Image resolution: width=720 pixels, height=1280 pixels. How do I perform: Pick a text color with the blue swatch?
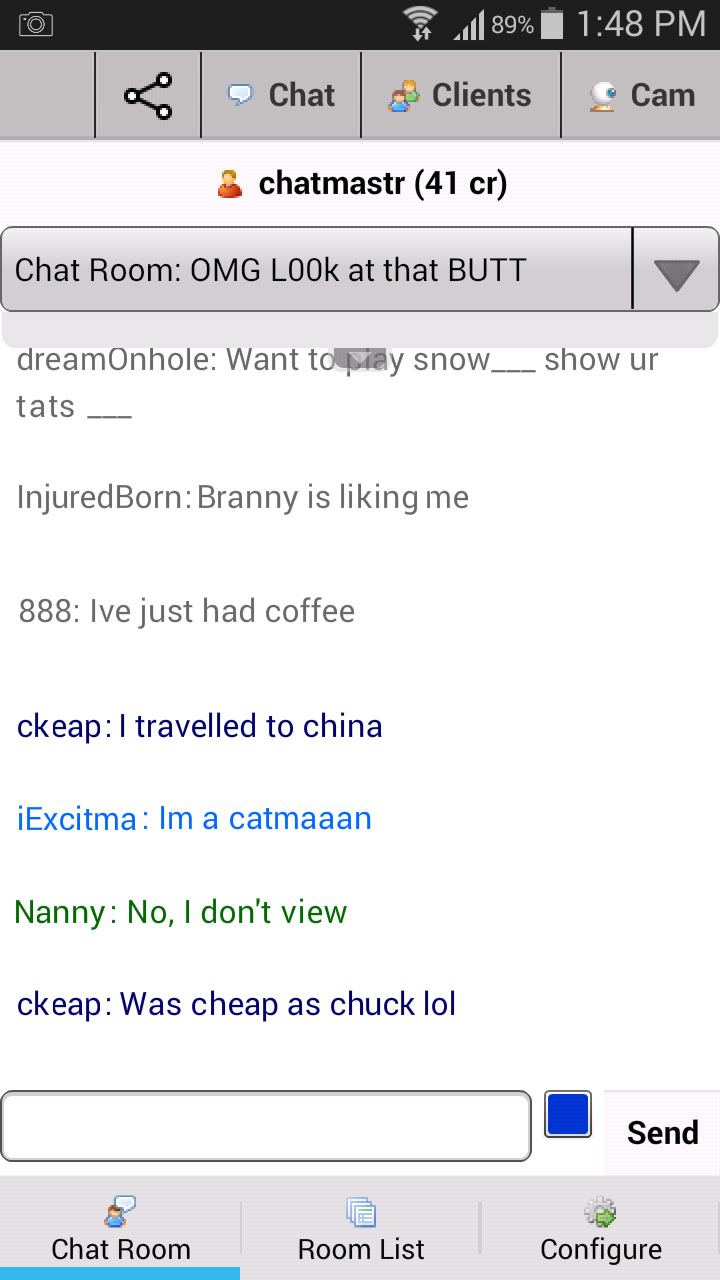tap(568, 1115)
